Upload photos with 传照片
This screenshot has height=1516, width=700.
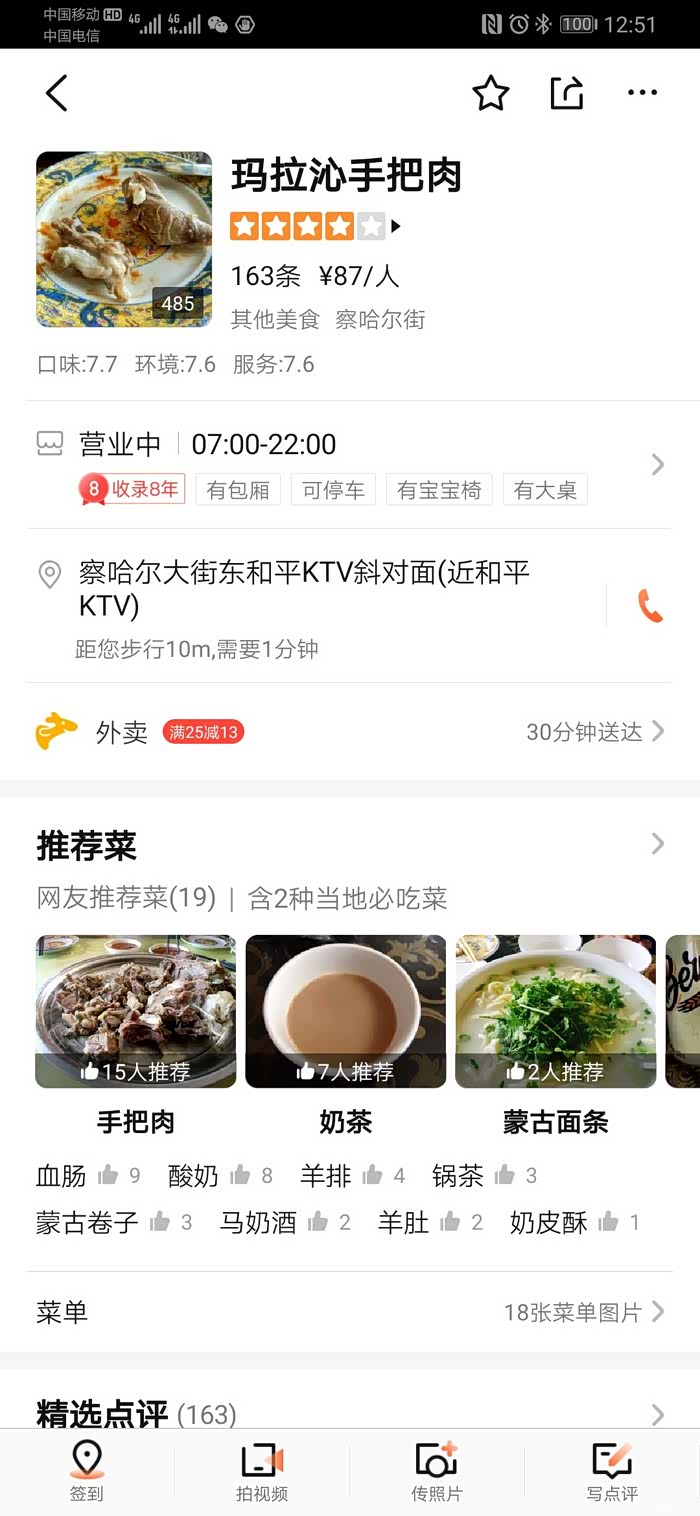(437, 1472)
